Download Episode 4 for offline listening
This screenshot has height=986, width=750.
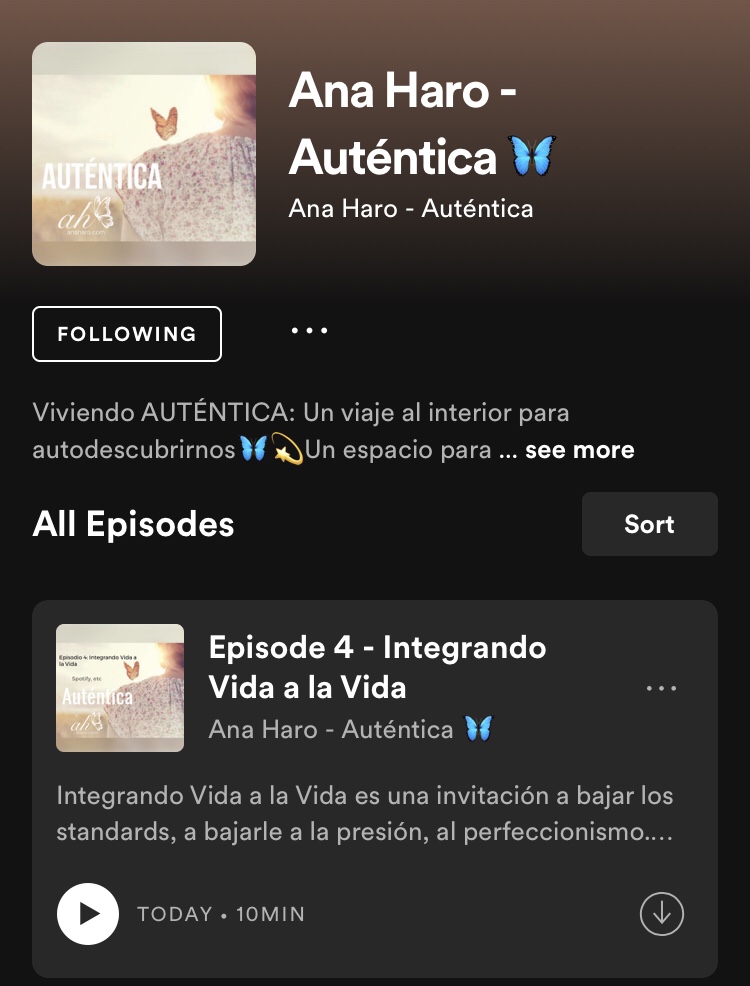pos(661,913)
